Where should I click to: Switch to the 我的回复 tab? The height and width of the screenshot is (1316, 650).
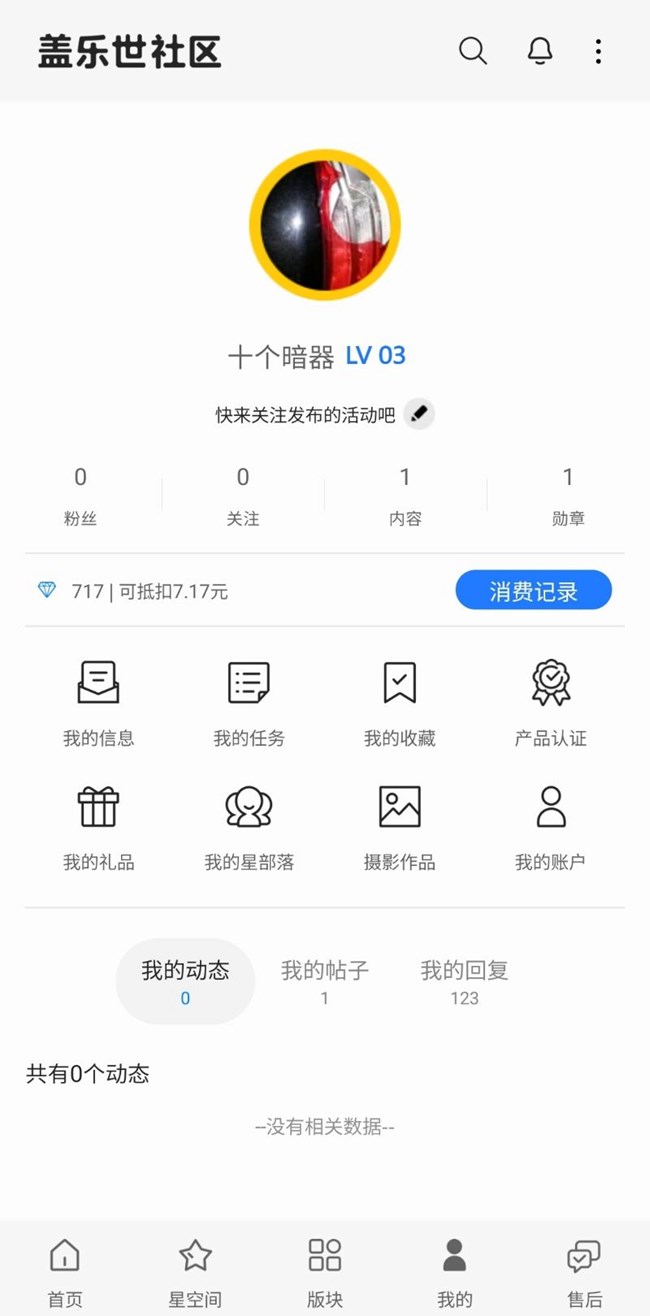click(464, 981)
